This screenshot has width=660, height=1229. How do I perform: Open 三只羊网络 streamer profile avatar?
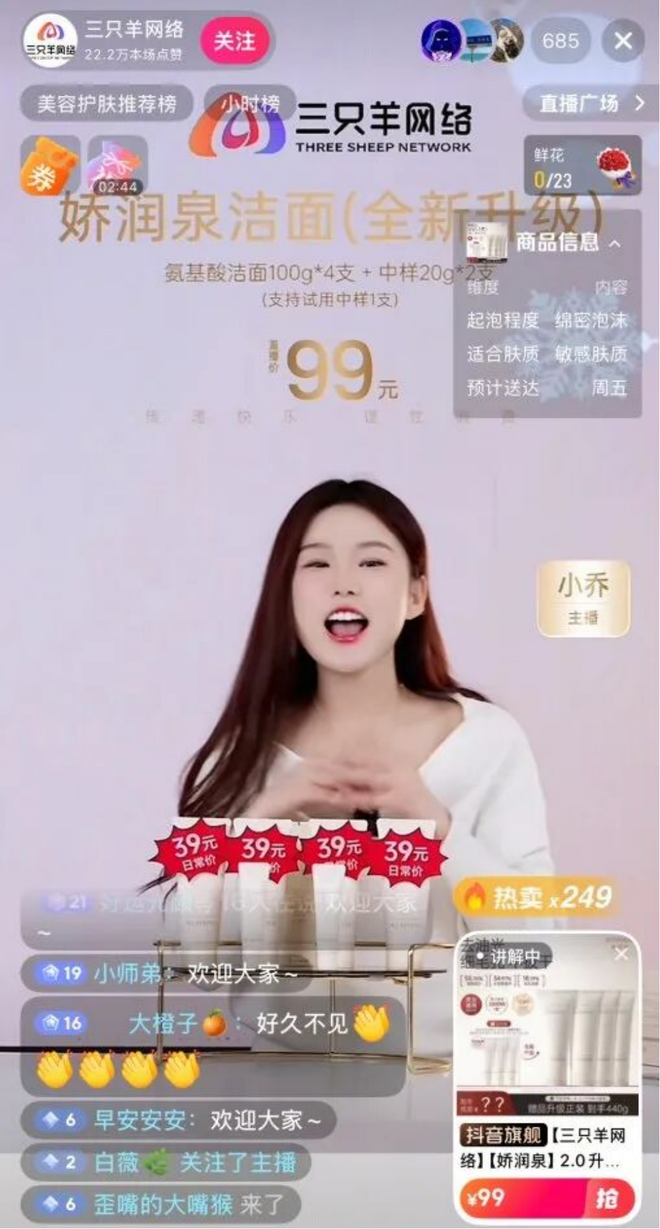[x=50, y=41]
